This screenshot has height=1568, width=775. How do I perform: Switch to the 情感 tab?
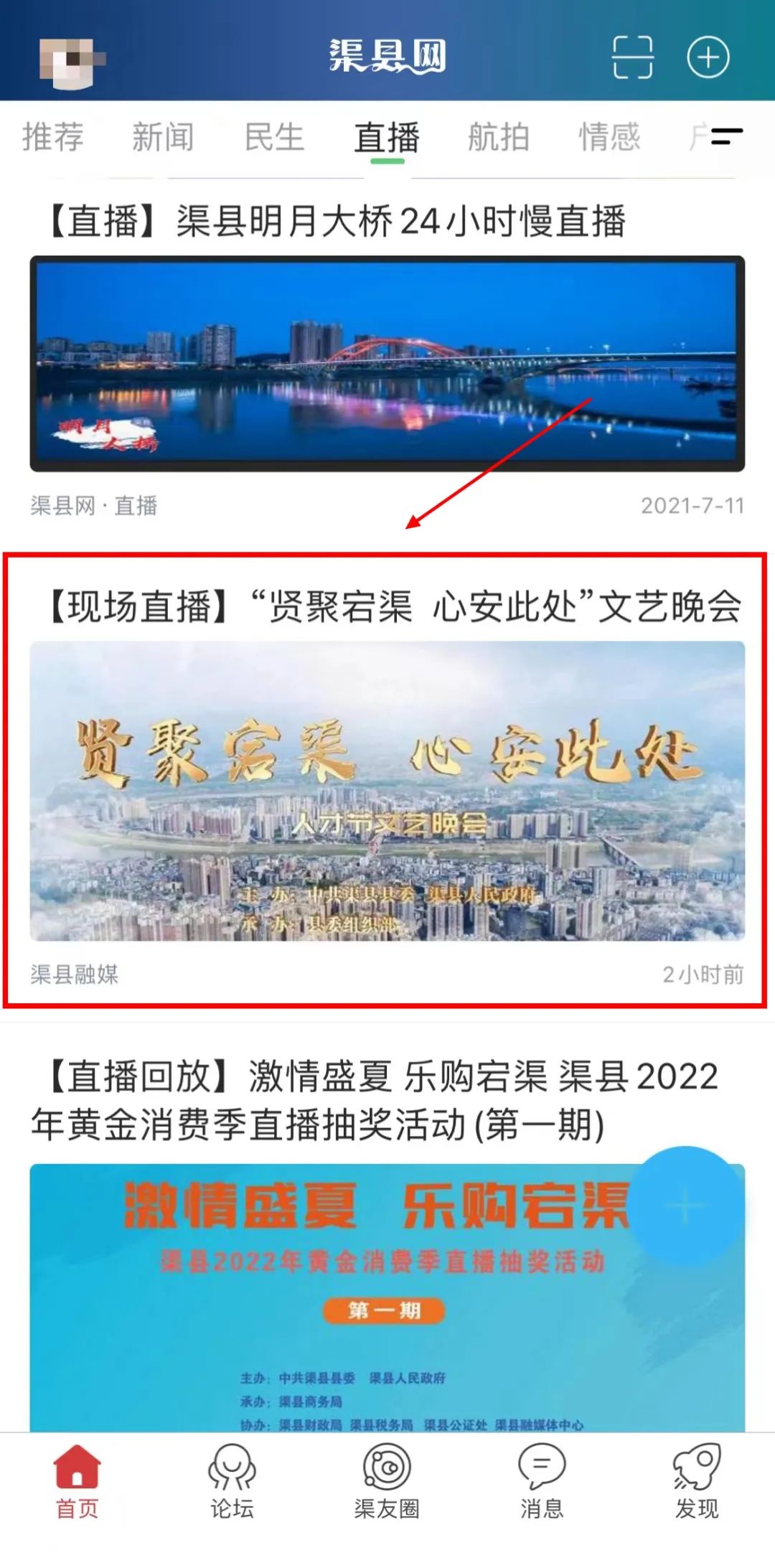[609, 137]
